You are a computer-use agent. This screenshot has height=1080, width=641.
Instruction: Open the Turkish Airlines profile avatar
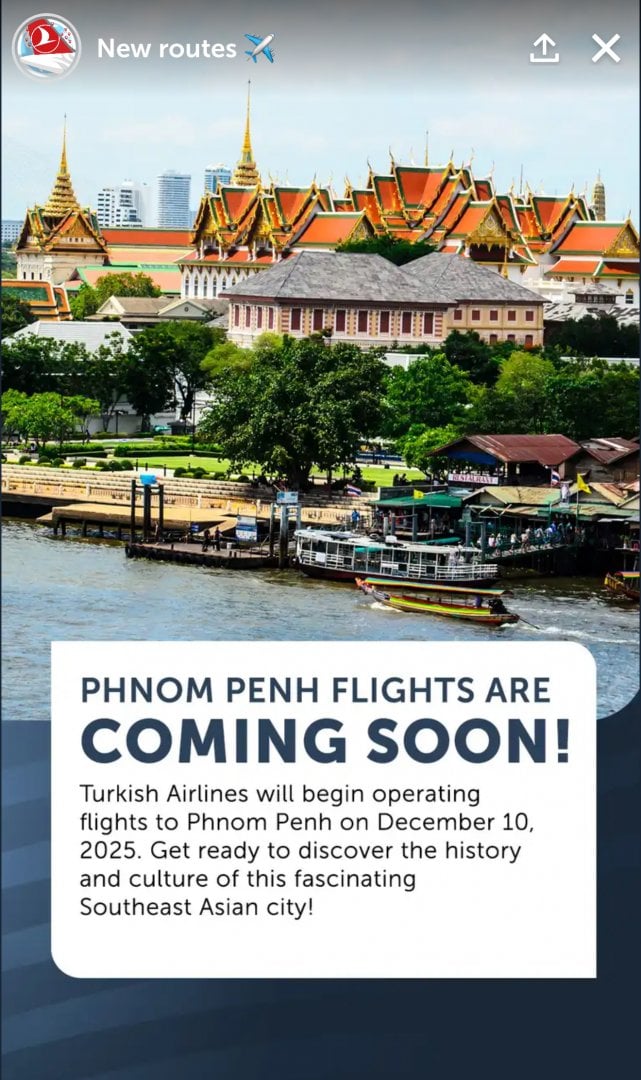tap(46, 47)
